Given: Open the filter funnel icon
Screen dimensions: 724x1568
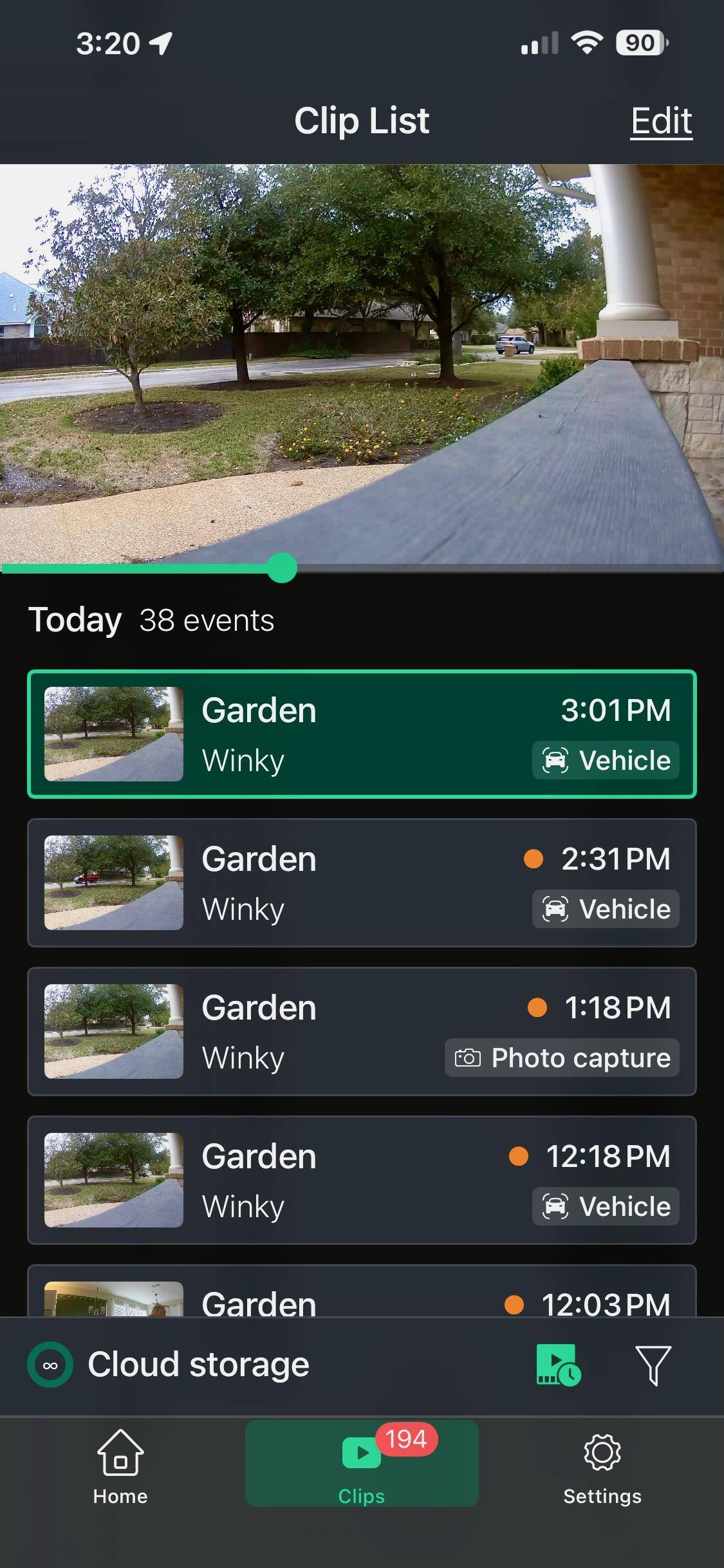Looking at the screenshot, I should click(653, 1365).
